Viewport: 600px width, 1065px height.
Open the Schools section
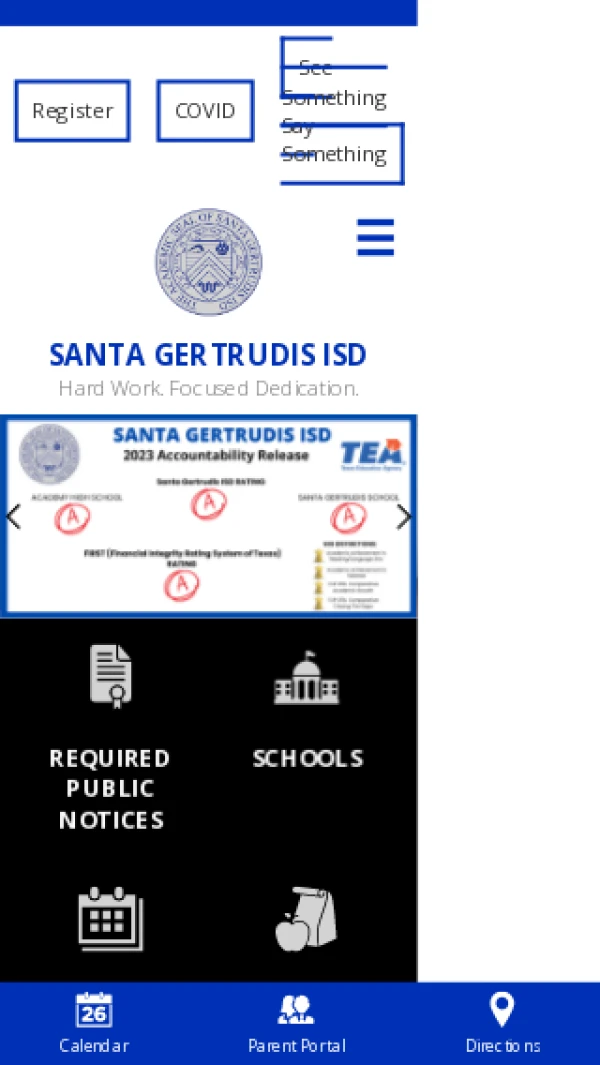[x=307, y=712]
